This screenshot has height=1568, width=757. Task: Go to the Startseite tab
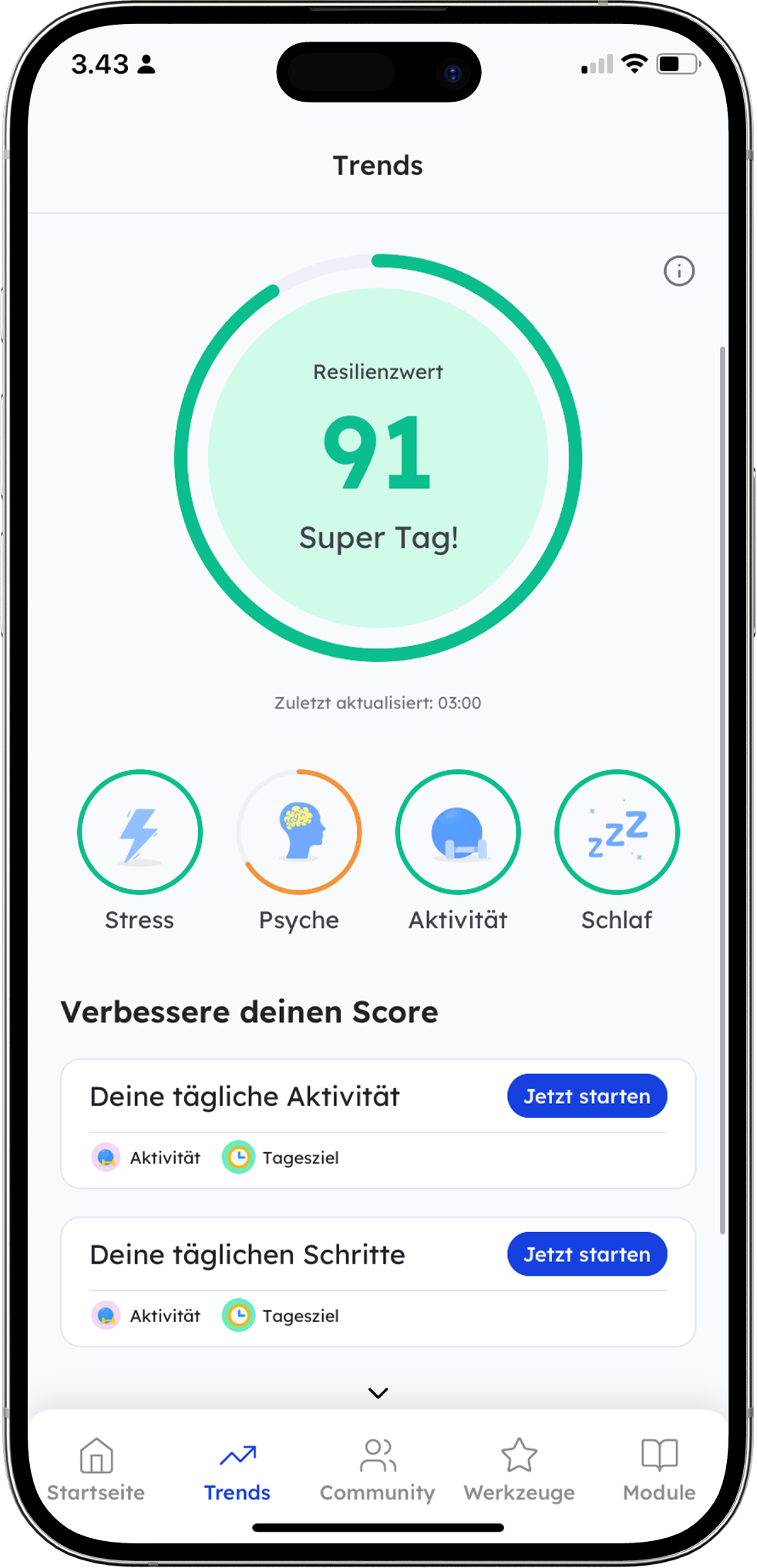click(96, 1469)
